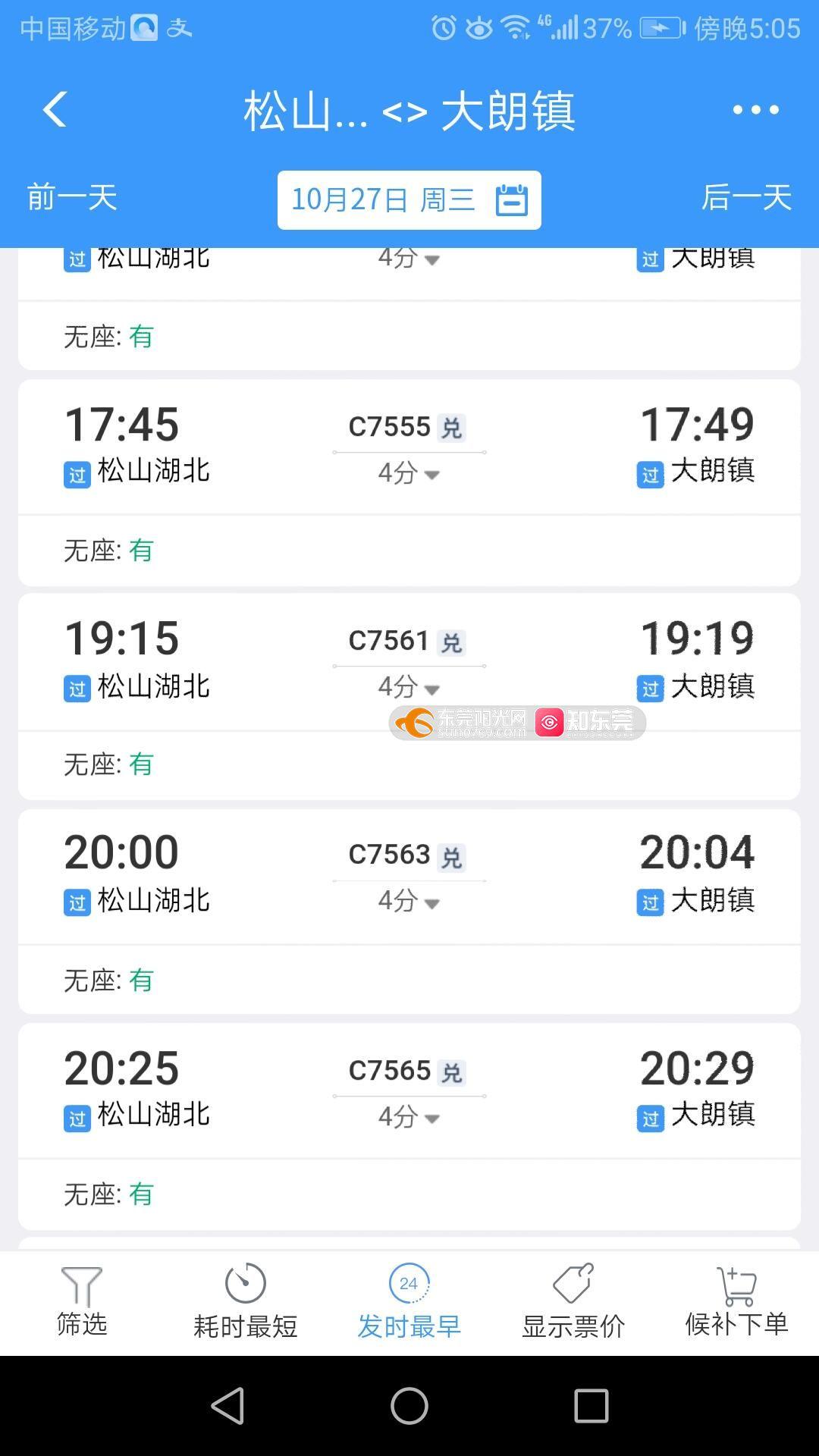This screenshot has height=1456, width=819.
Task: Open the 筛选 filter options
Action: pos(82,1302)
